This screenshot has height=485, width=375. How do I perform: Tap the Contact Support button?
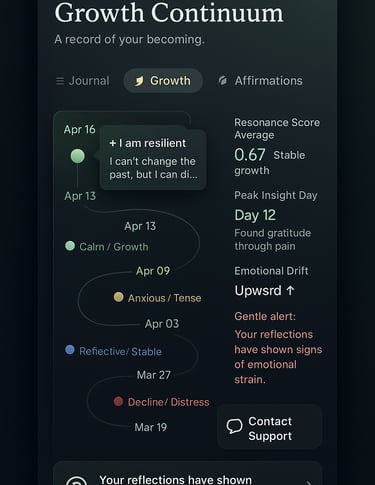click(x=270, y=427)
